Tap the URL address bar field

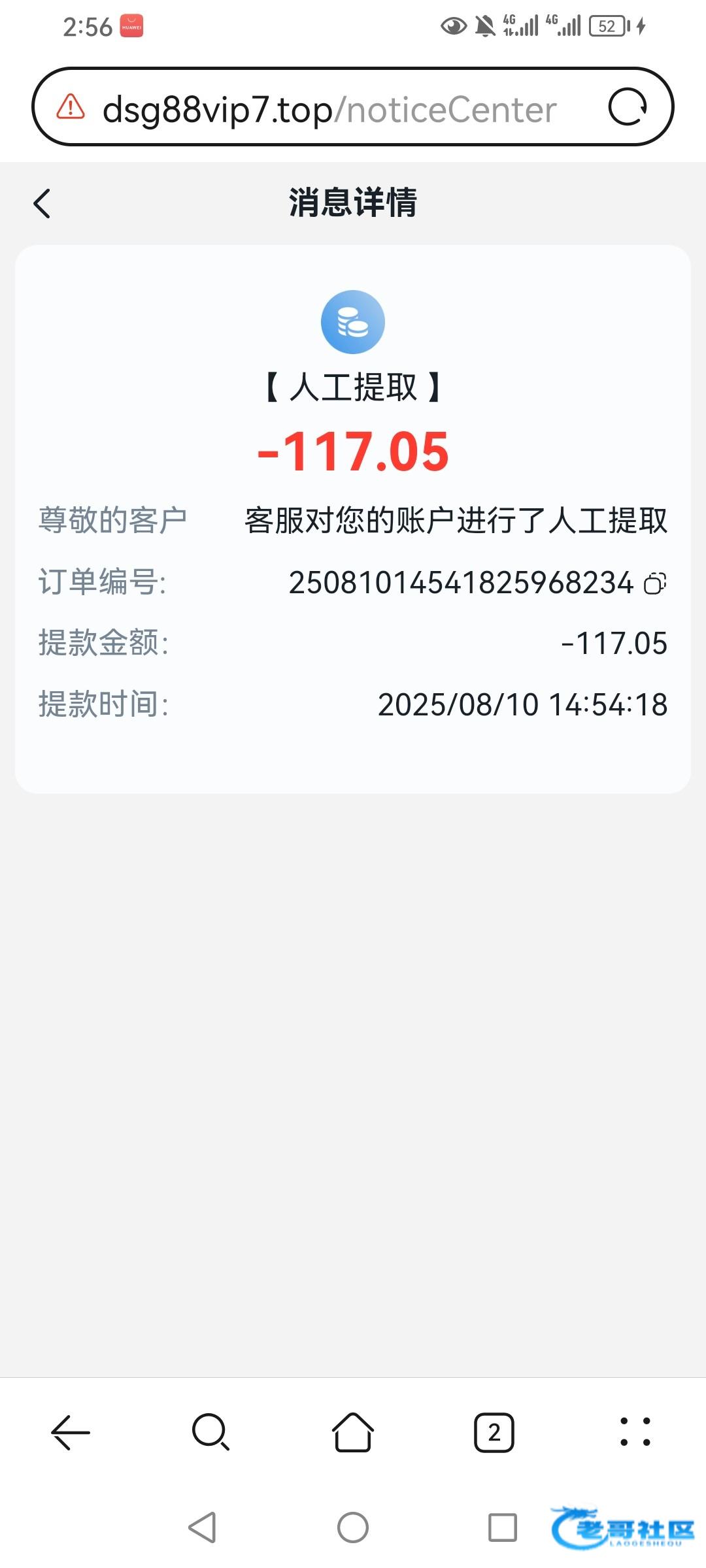point(329,110)
